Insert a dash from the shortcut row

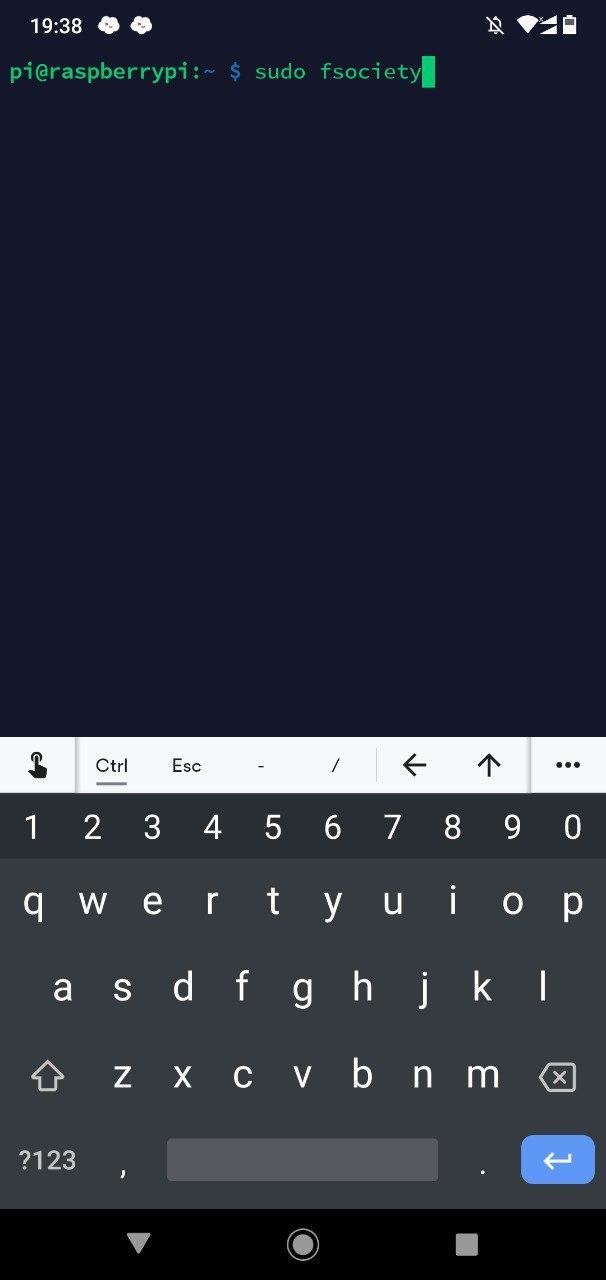pos(261,766)
